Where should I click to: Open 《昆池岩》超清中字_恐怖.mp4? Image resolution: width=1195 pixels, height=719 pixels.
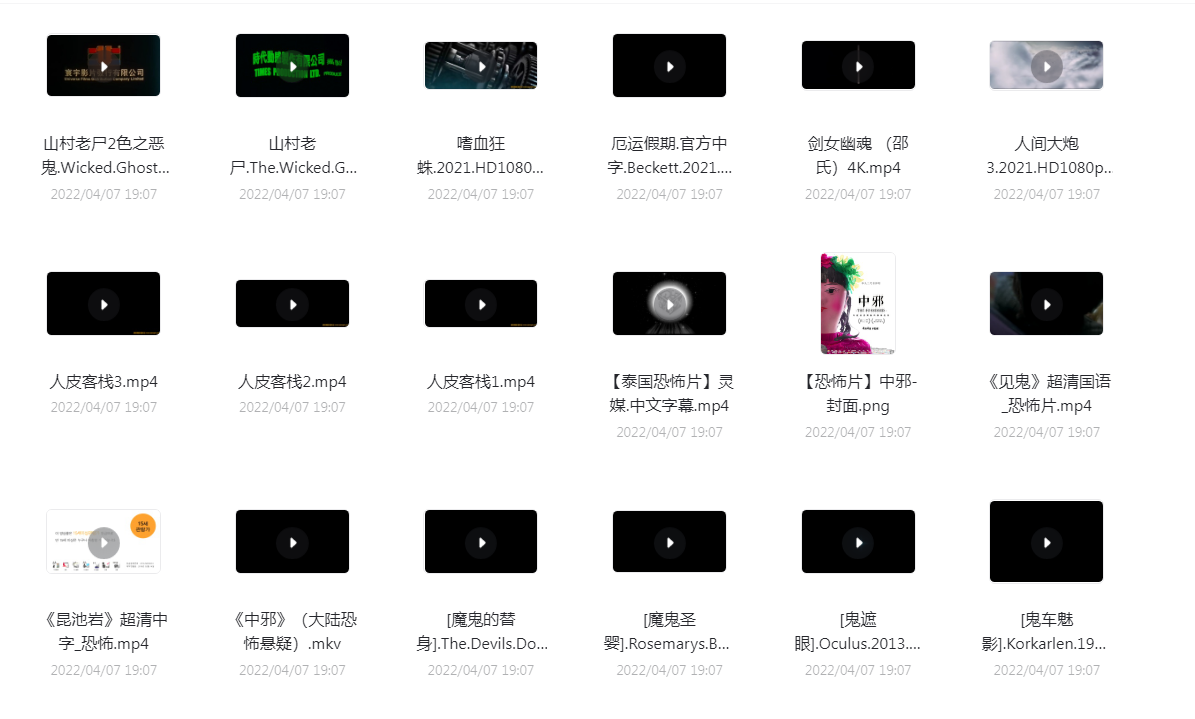tap(104, 542)
